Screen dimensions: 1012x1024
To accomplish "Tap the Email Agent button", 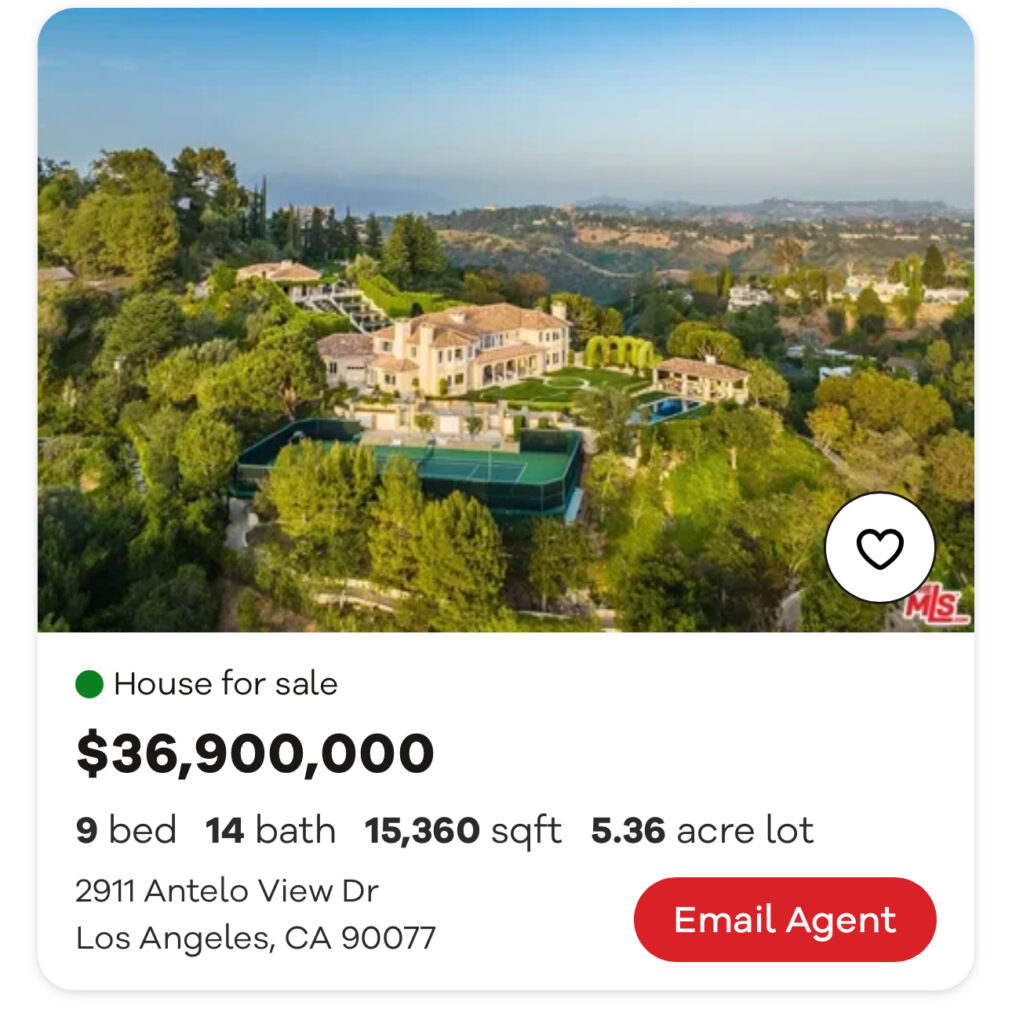I will [x=784, y=920].
